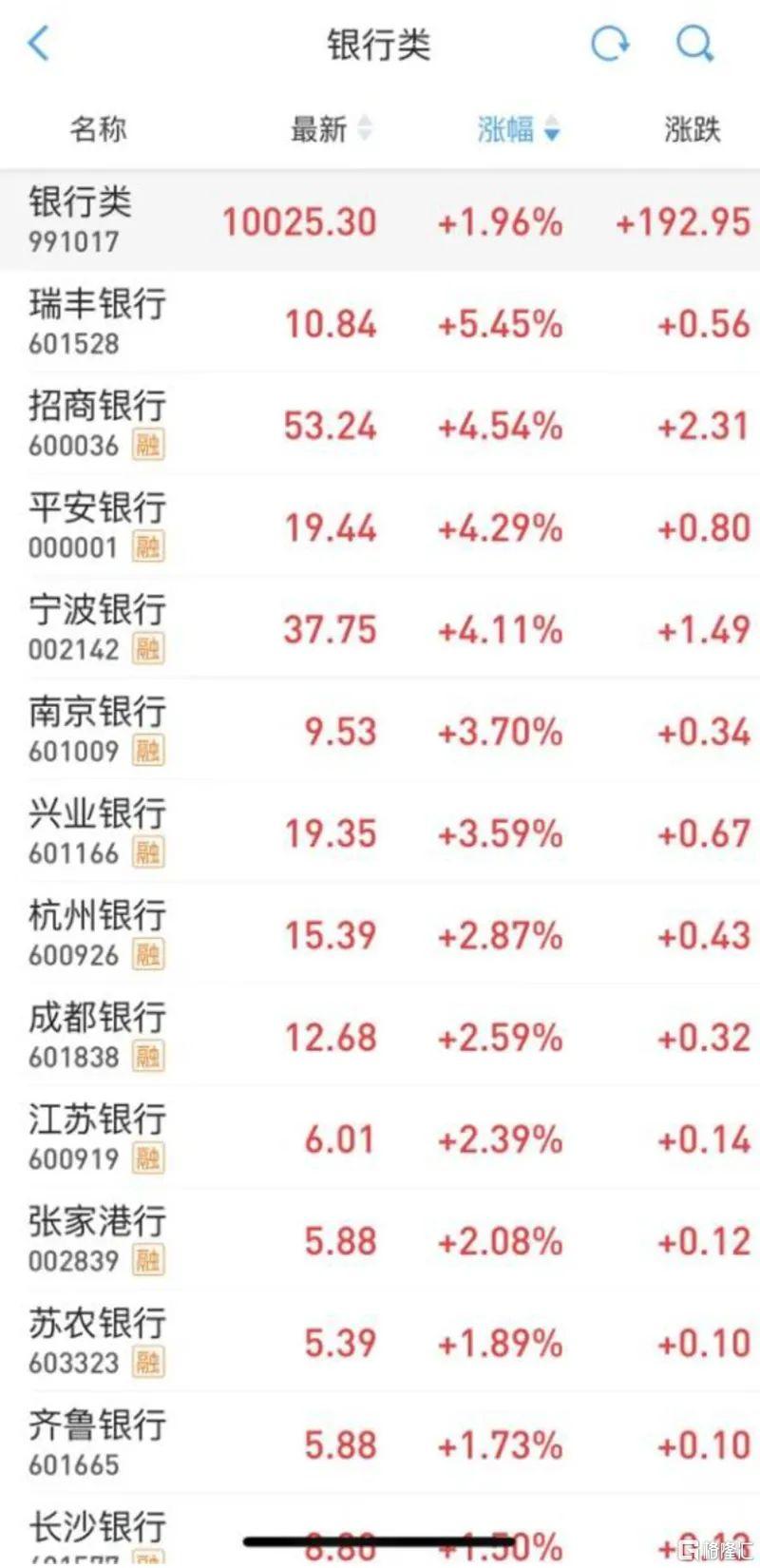The width and height of the screenshot is (760, 1568).
Task: Go back using the top-left arrow
Action: (x=39, y=44)
